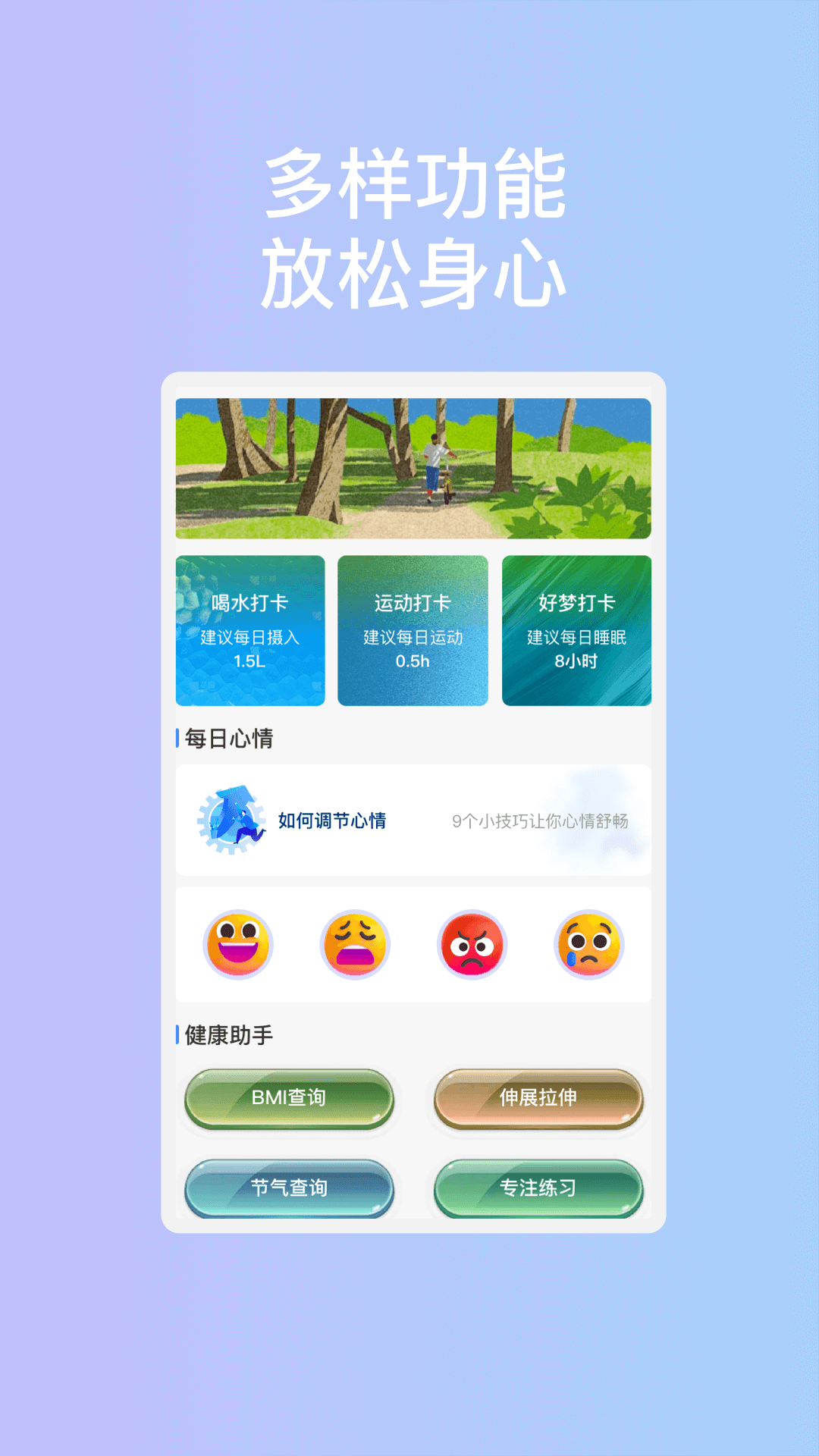This screenshot has height=1456, width=819.
Task: Tap the 专注练习 focus practice button
Action: pos(538,1189)
